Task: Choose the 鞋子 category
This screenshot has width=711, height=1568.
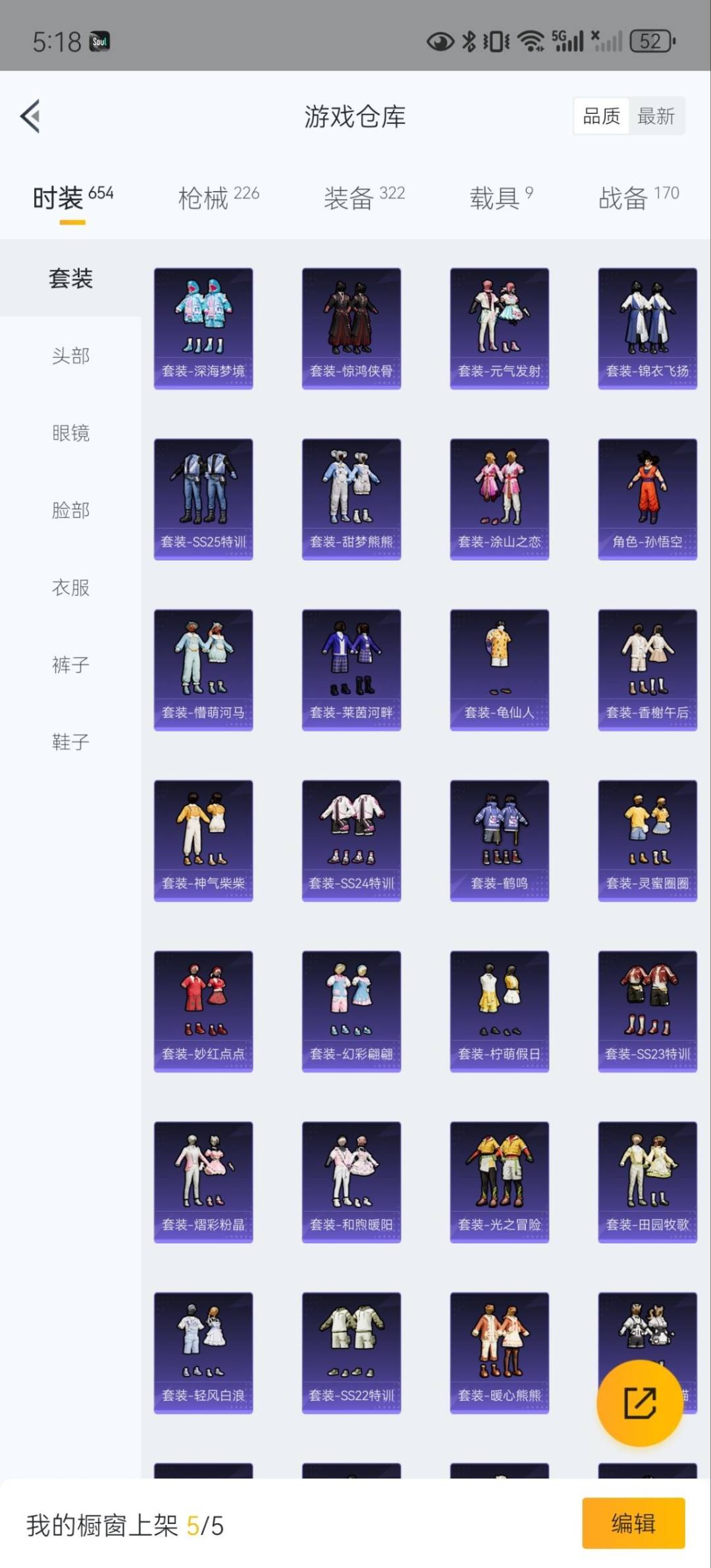Action: pyautogui.click(x=70, y=742)
